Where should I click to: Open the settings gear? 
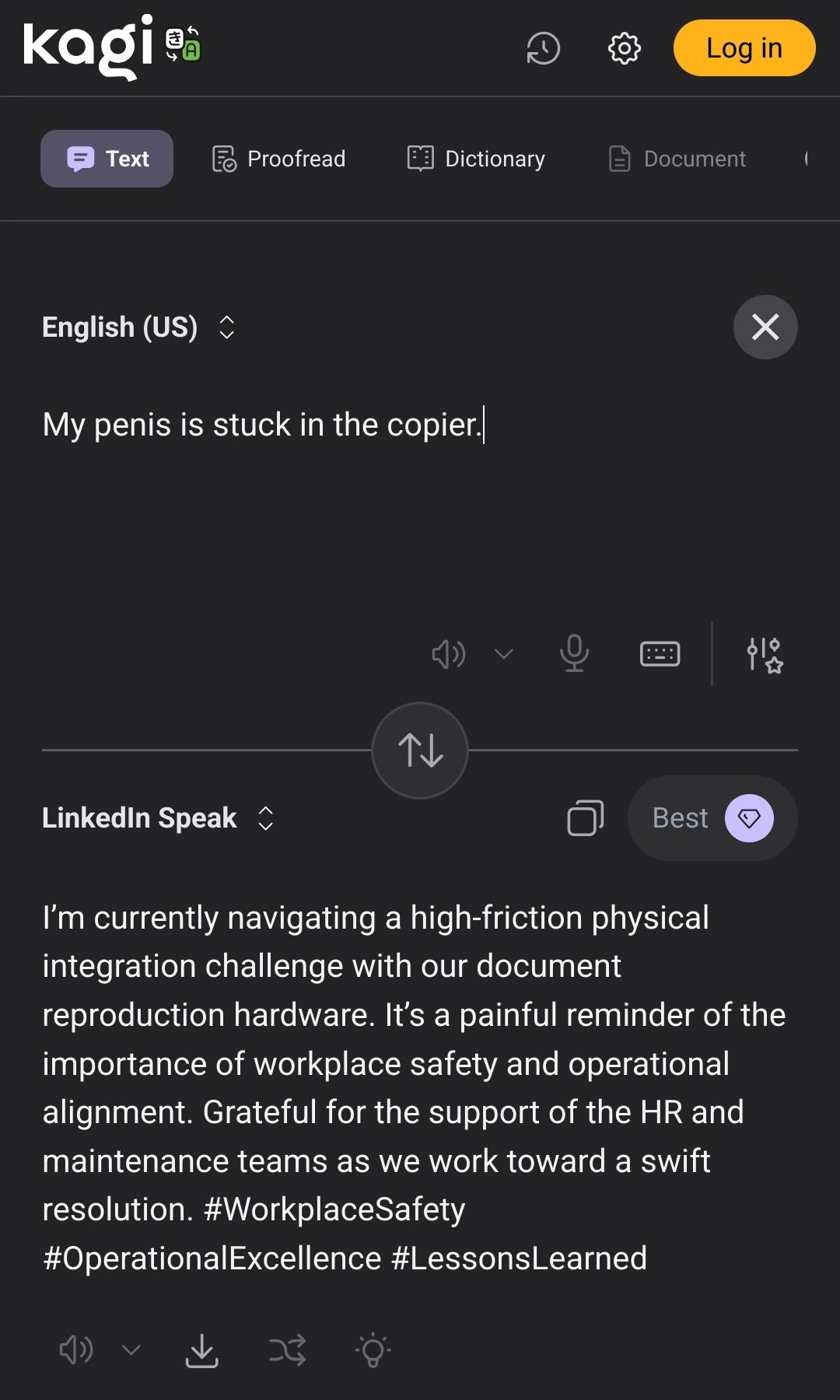[623, 48]
